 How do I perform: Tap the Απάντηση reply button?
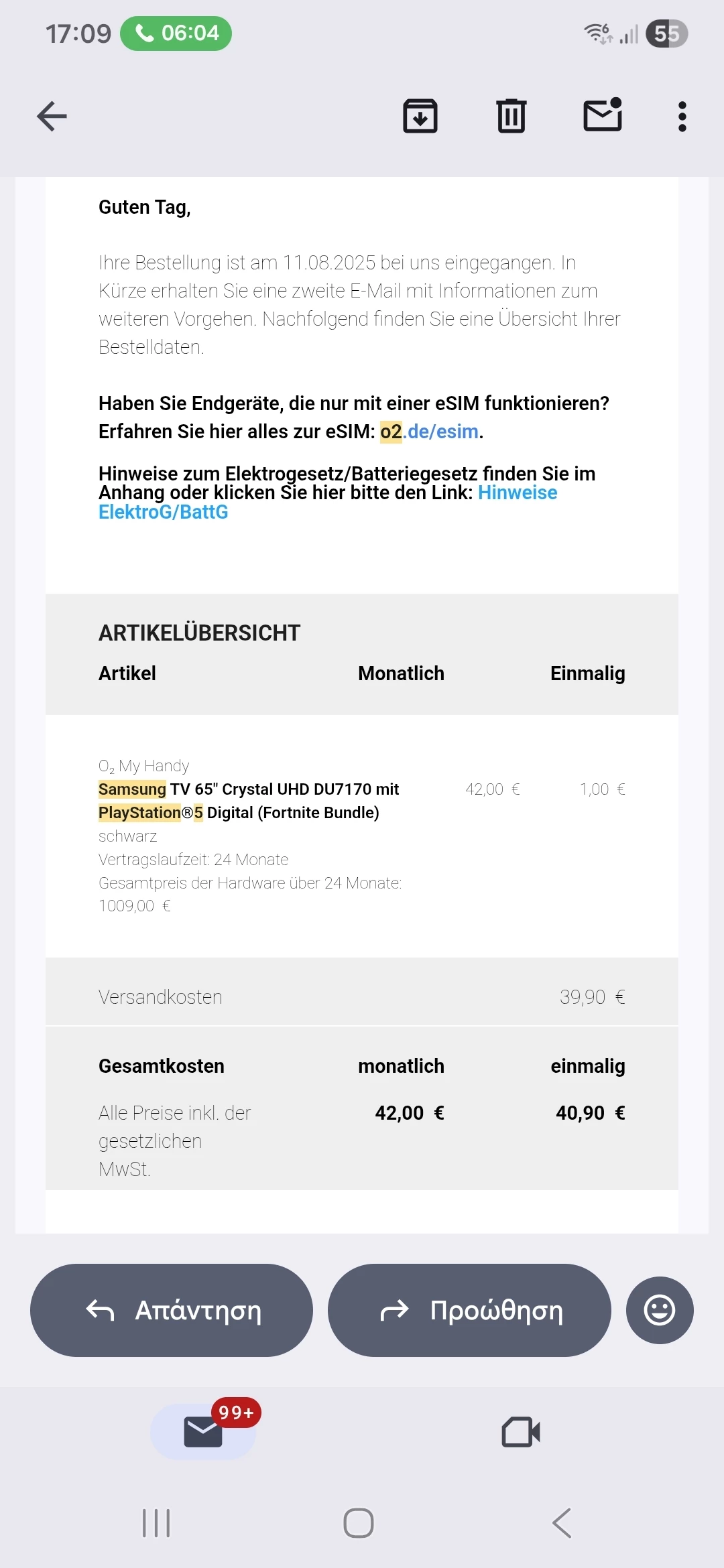point(172,1310)
